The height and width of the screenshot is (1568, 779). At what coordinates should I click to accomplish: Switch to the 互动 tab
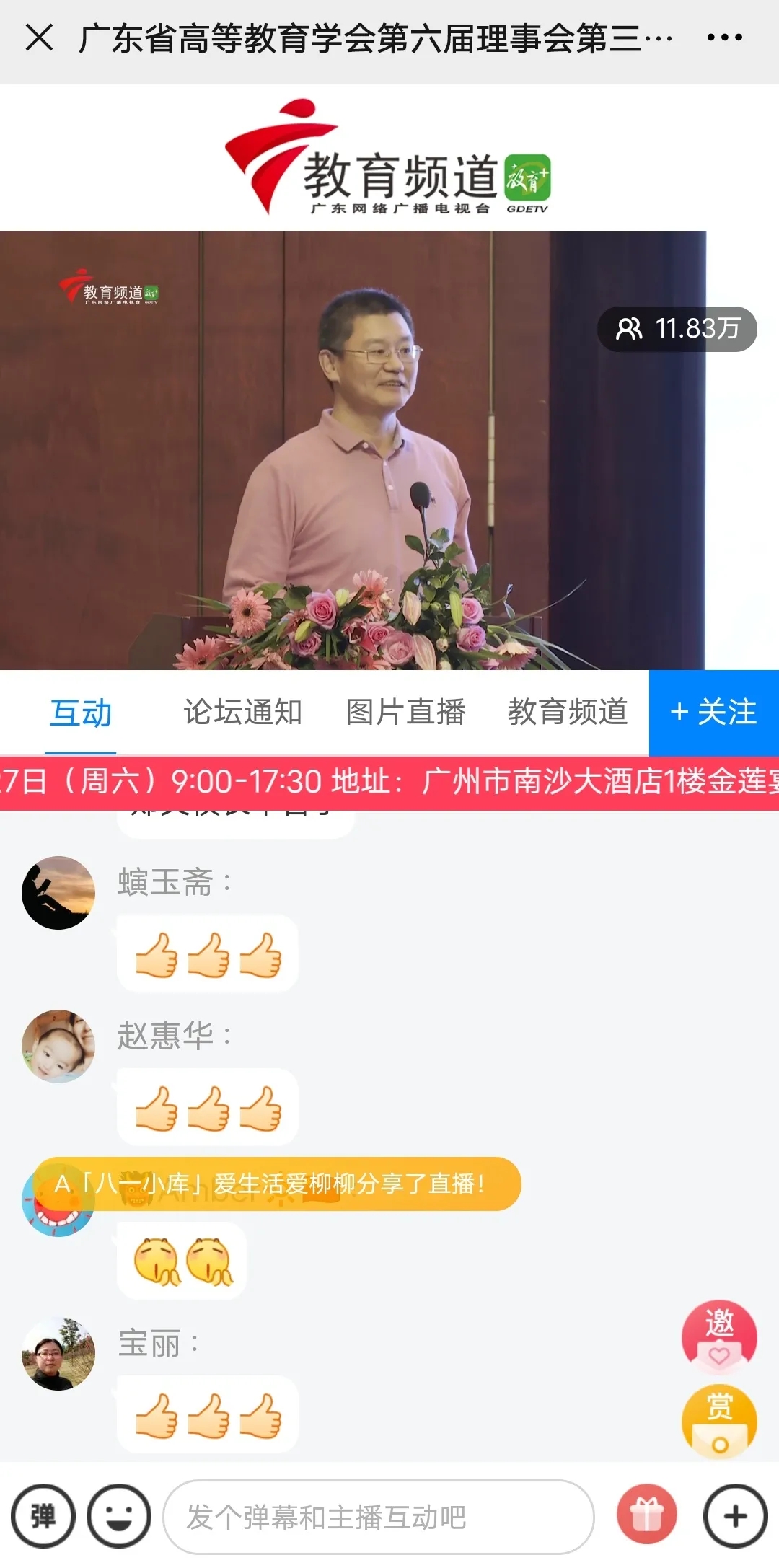(x=81, y=713)
